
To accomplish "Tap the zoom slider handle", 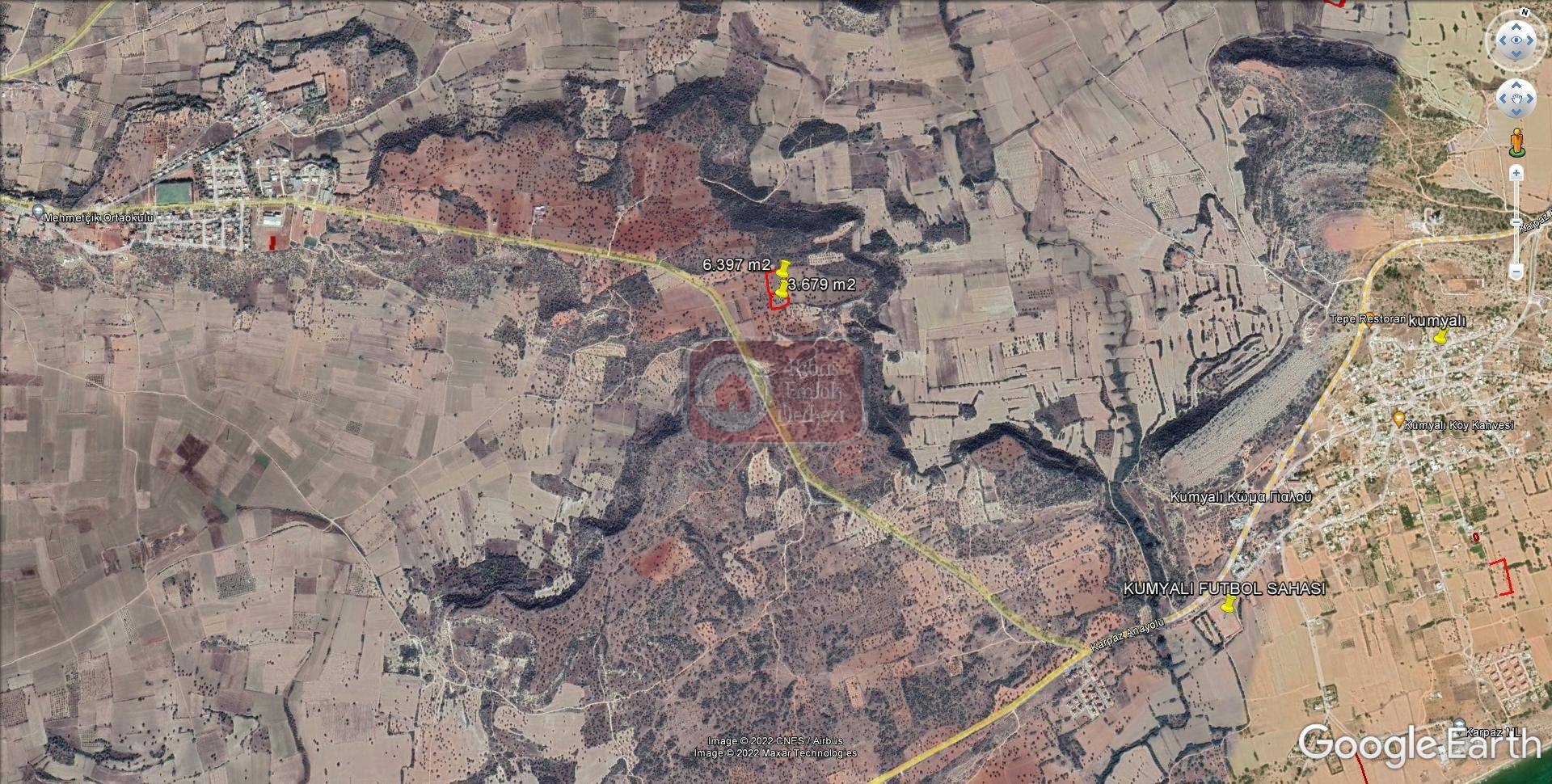I will [1516, 223].
